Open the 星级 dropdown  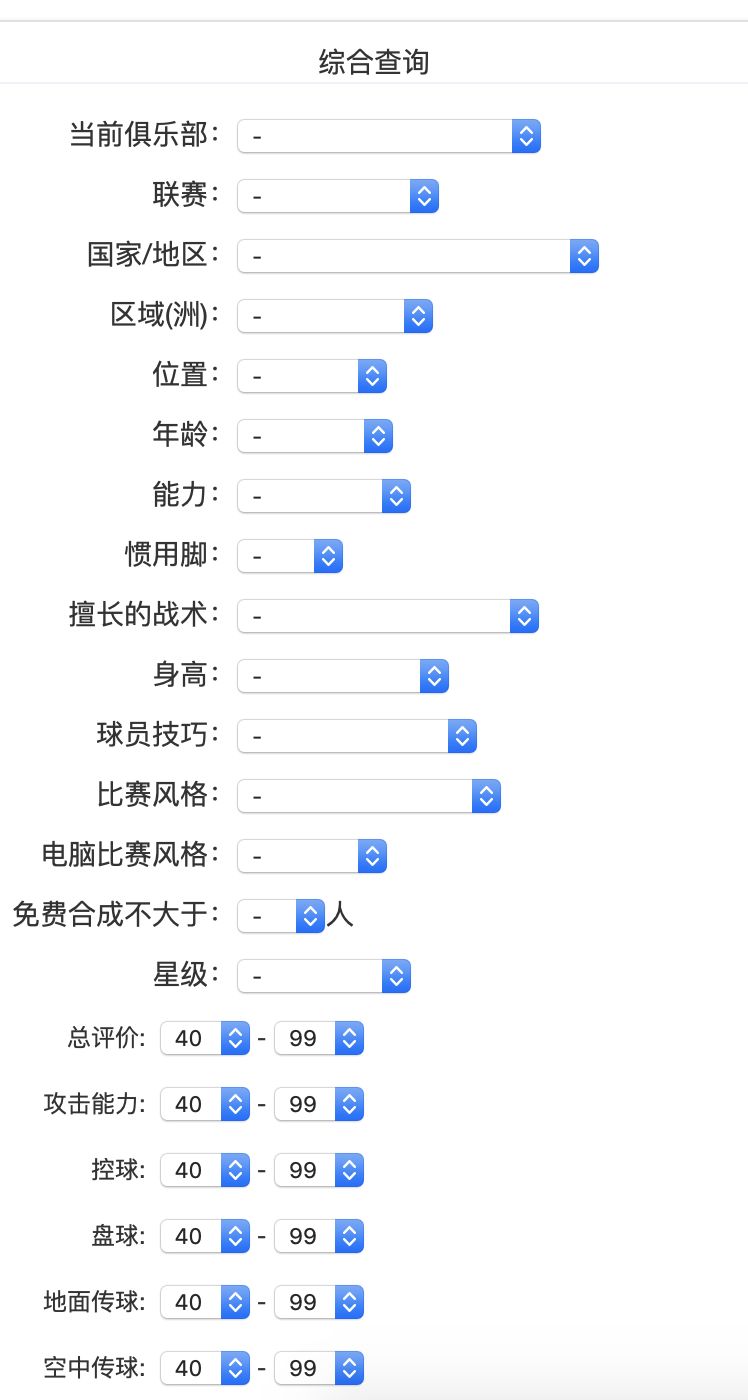point(324,976)
